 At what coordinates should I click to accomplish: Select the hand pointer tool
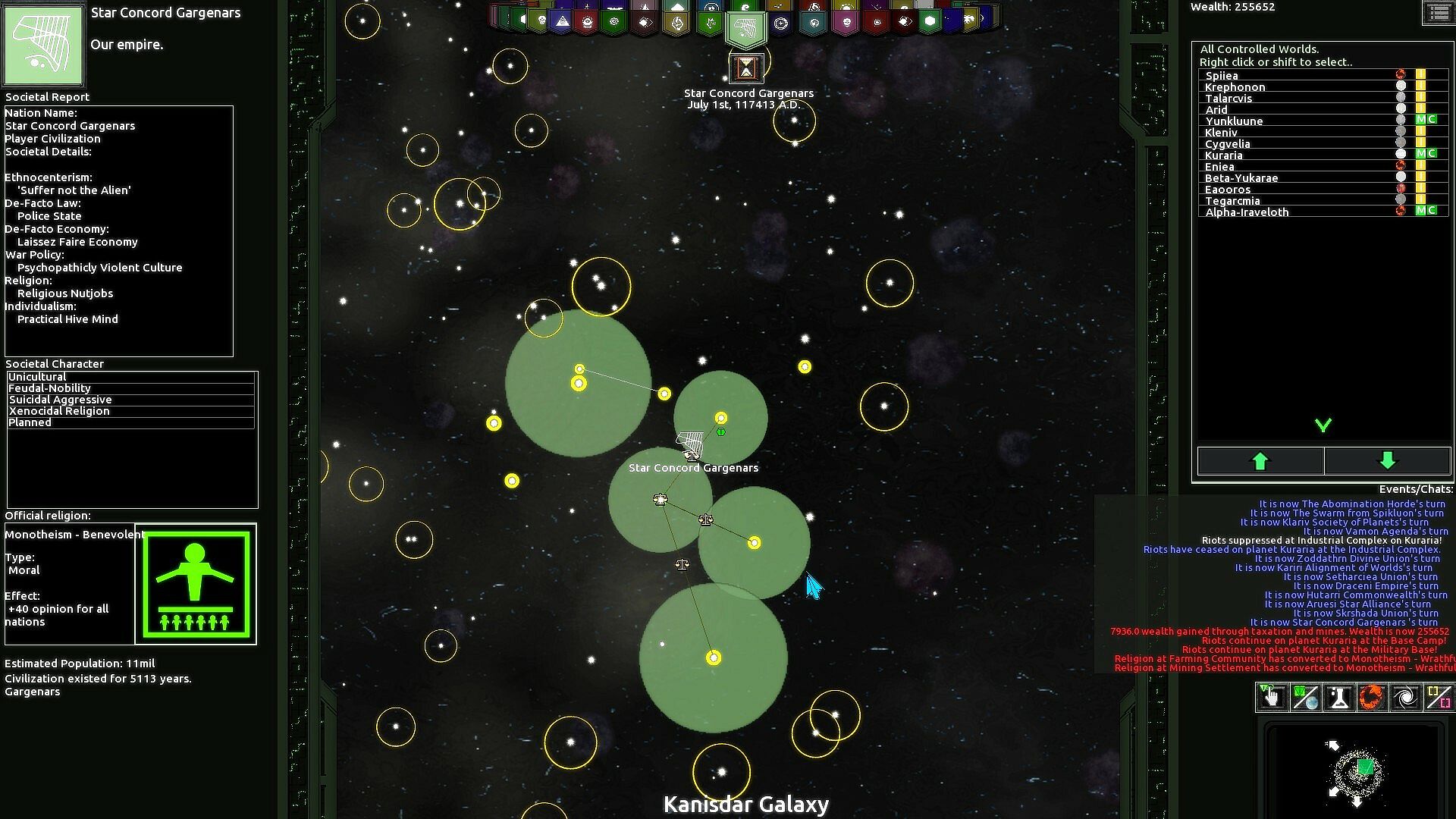1270,697
